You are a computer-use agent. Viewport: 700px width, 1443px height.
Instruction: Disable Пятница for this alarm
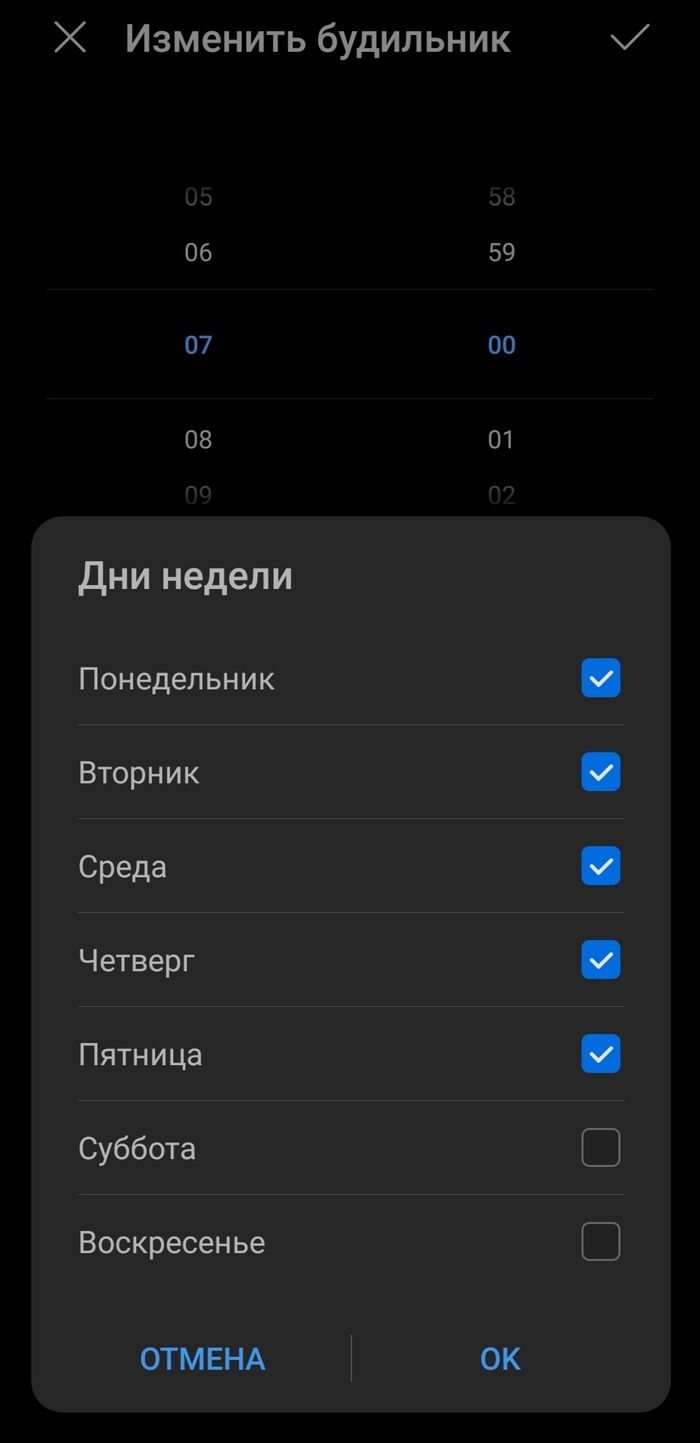601,1054
